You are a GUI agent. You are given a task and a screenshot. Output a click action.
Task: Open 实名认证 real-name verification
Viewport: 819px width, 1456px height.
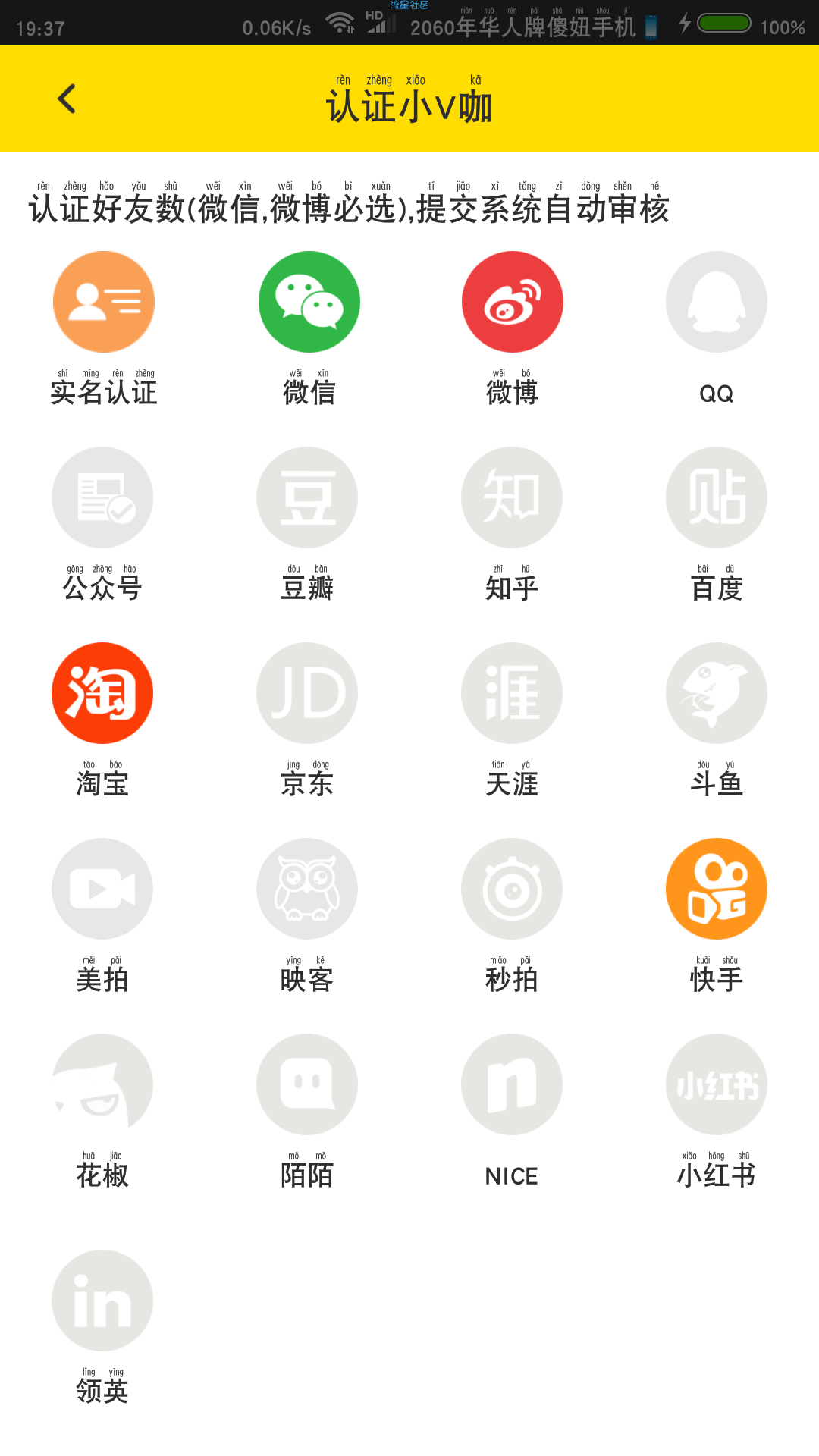(103, 302)
